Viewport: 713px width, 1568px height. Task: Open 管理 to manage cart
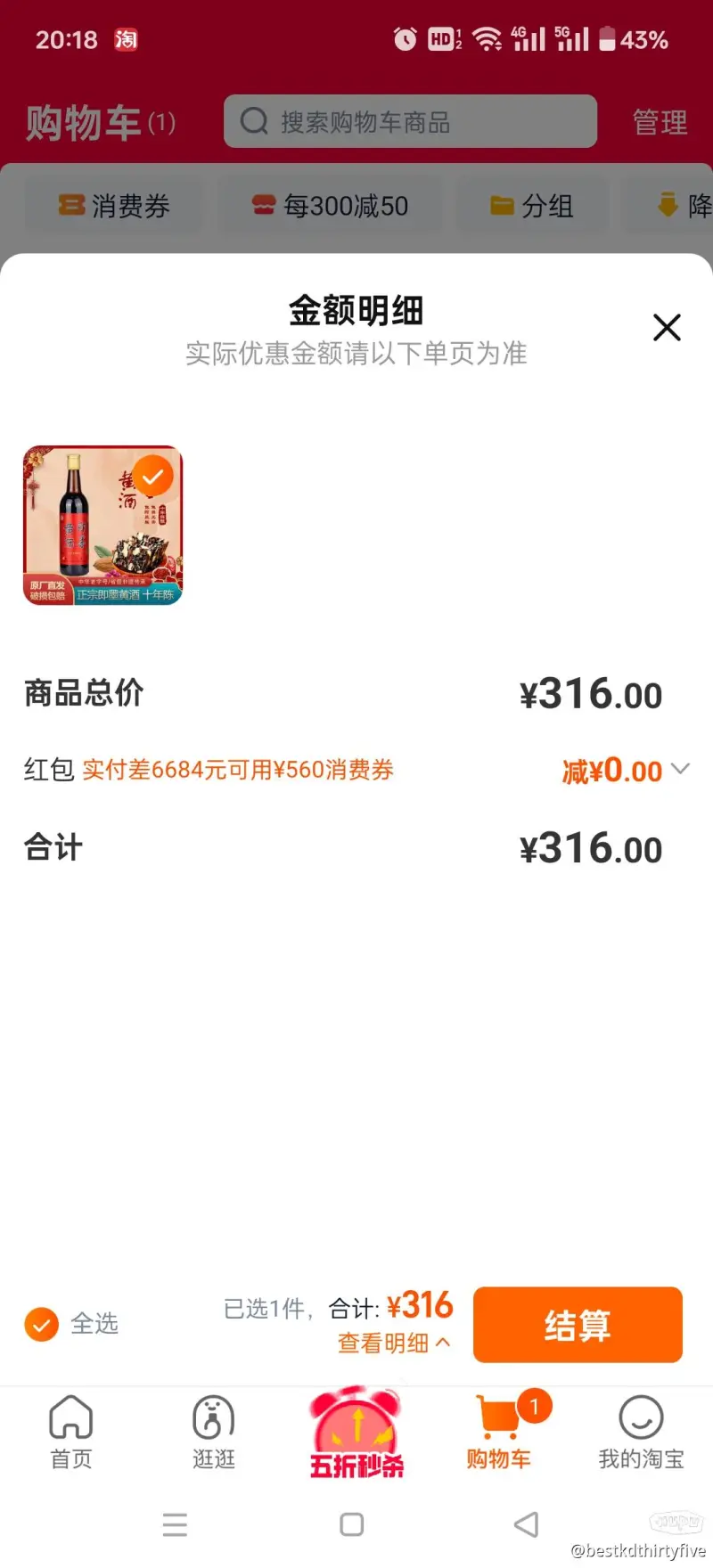coord(660,122)
